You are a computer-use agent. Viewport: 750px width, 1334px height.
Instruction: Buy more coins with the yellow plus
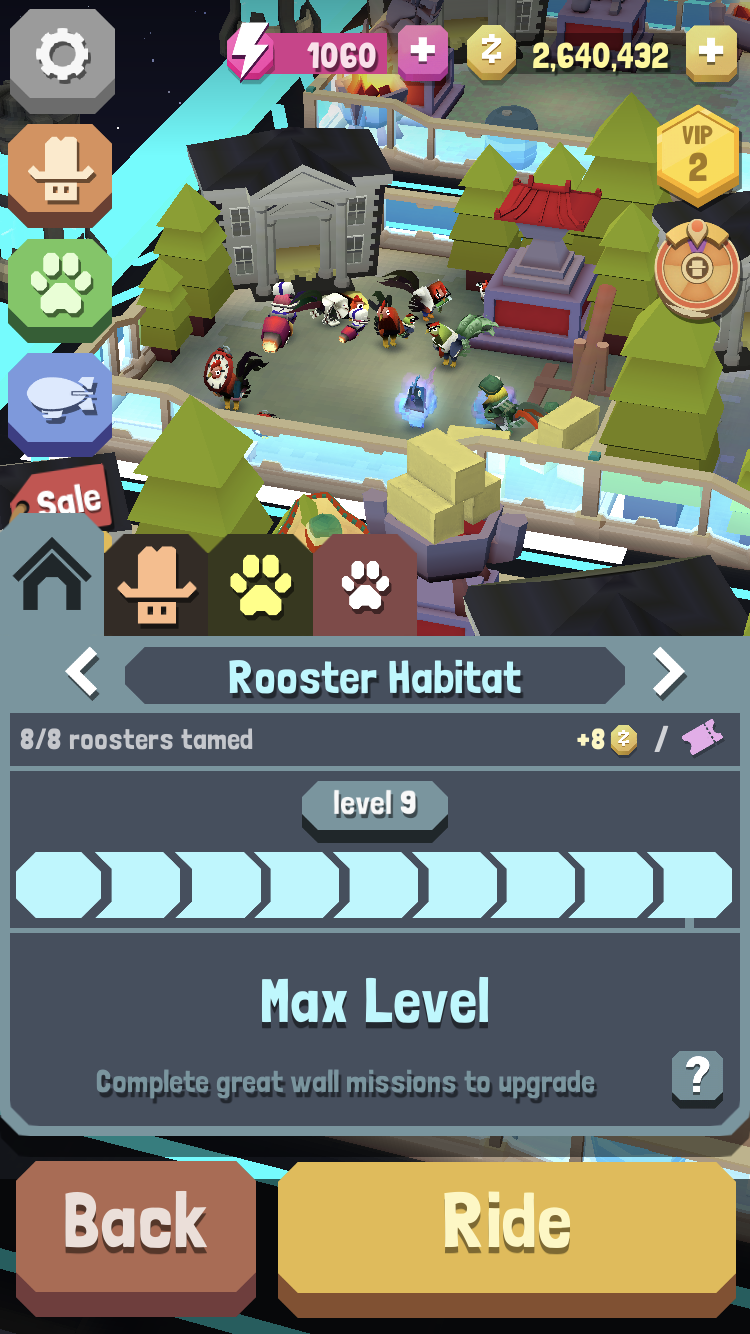pos(711,52)
